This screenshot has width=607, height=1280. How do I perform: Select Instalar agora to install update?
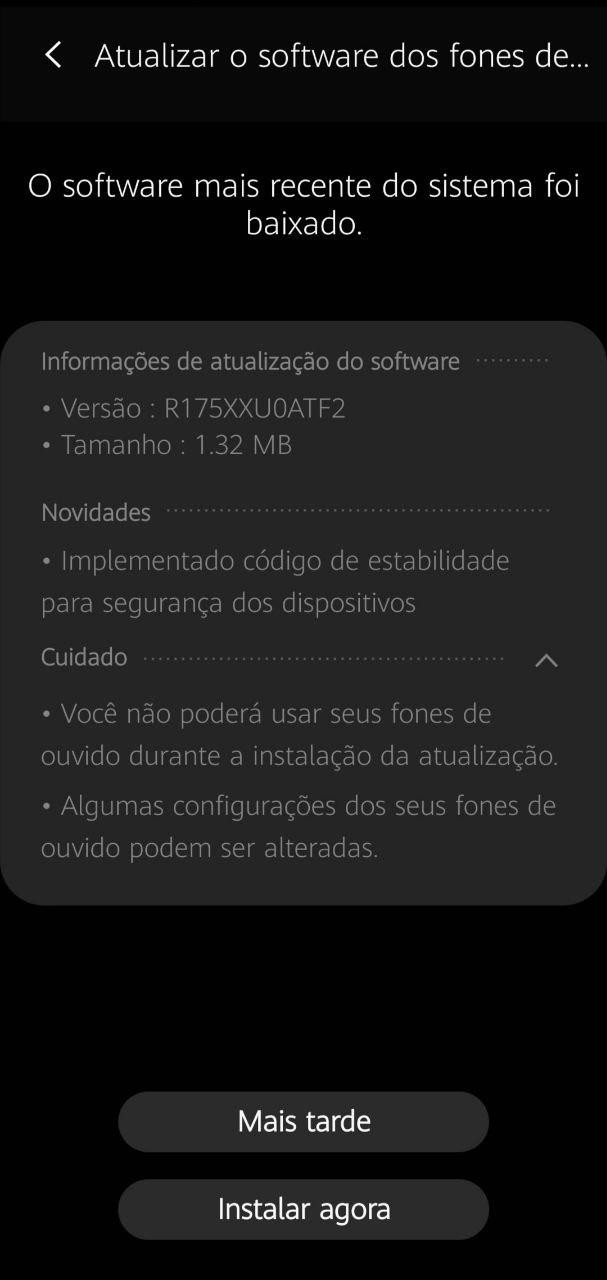coord(303,1209)
